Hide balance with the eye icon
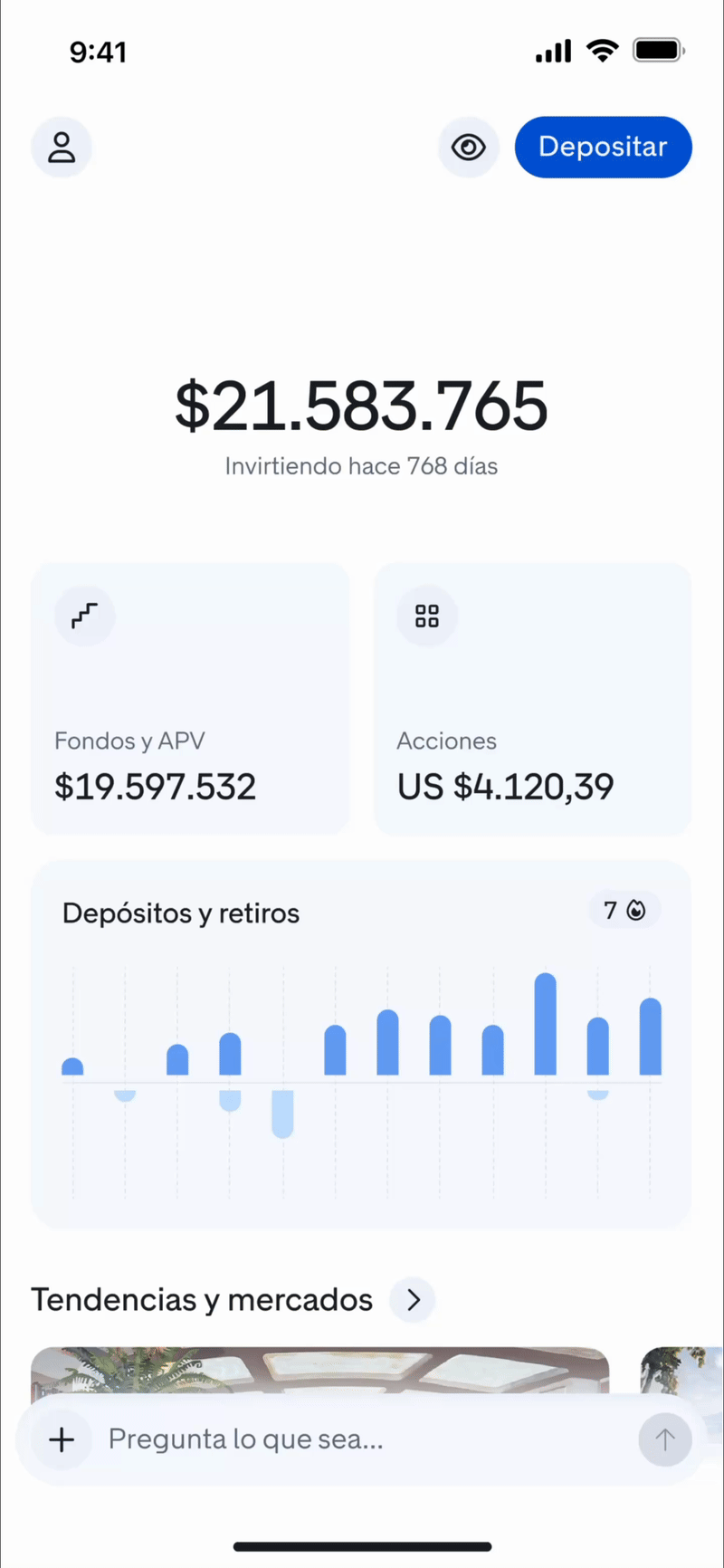Image resolution: width=724 pixels, height=1568 pixels. click(x=468, y=148)
